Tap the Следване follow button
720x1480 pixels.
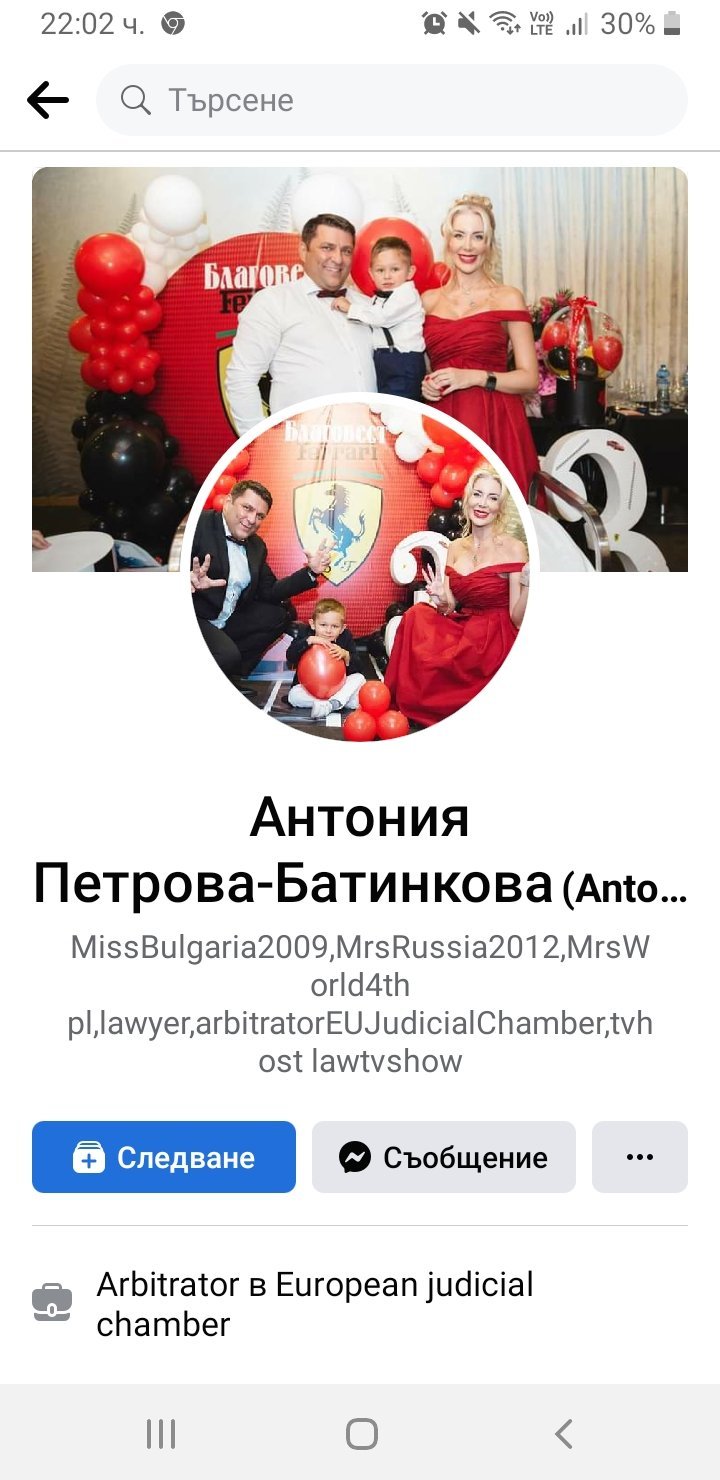[164, 1157]
